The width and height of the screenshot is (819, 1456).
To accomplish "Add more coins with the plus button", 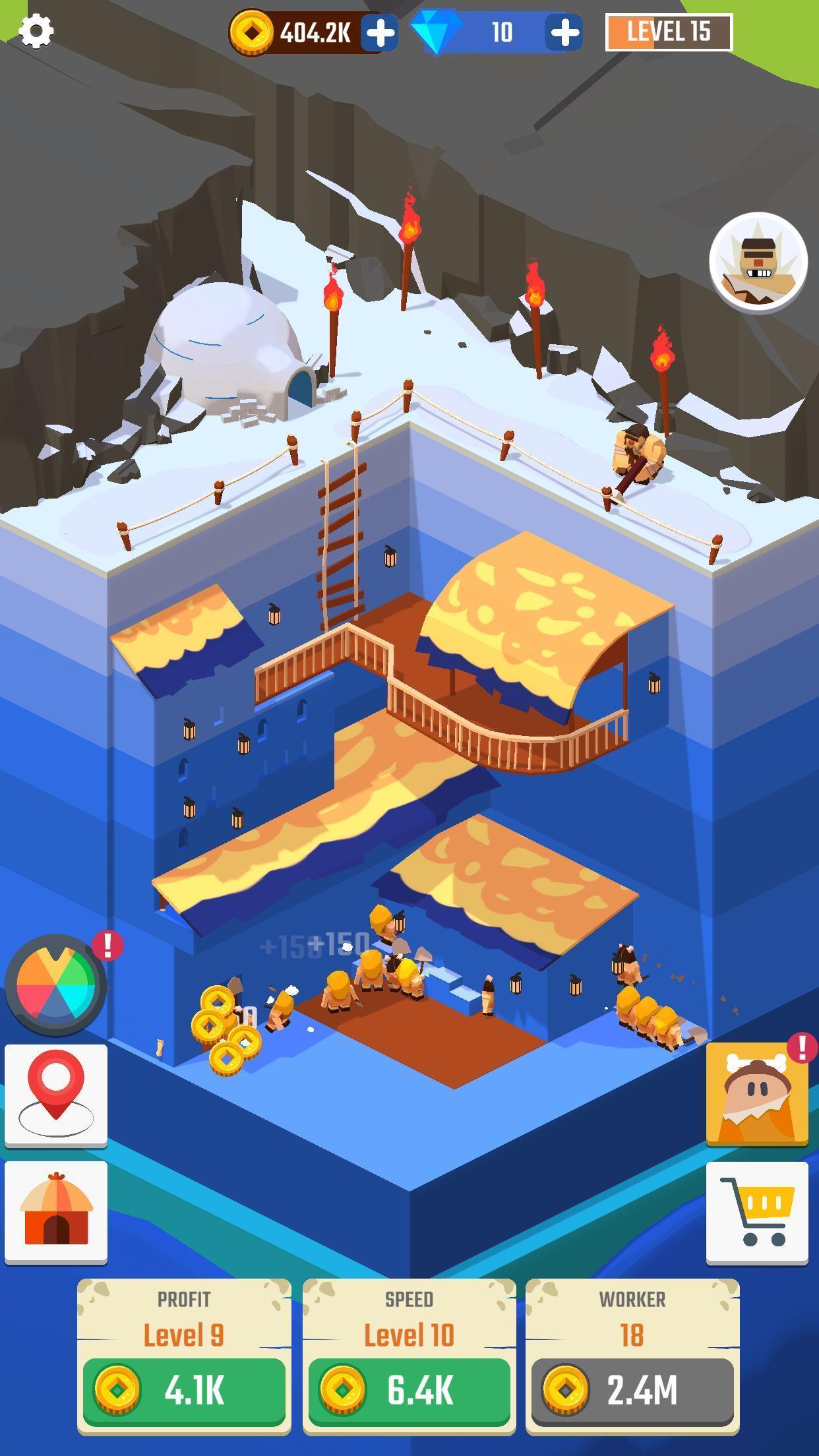I will 380,32.
